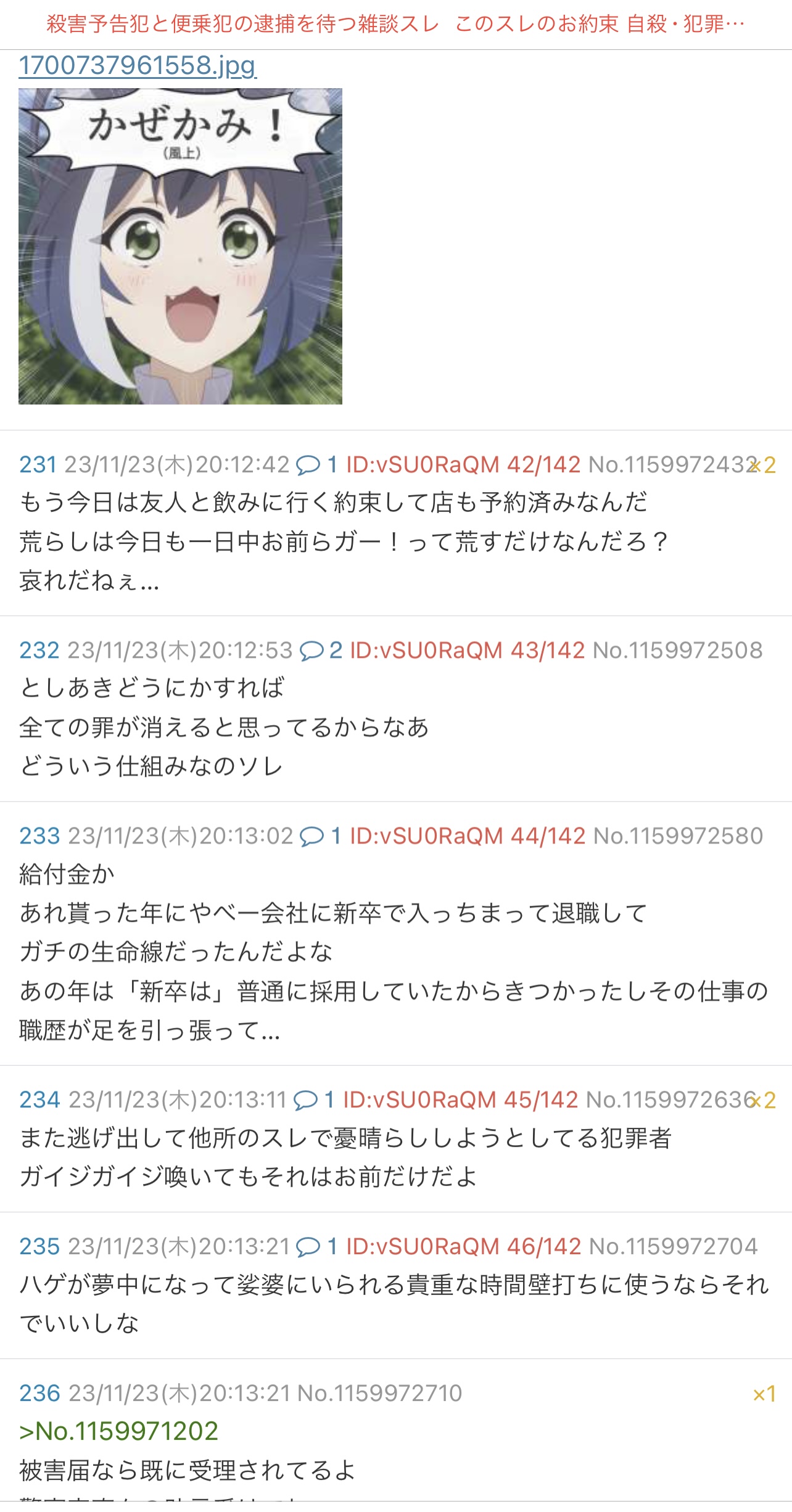Screen dimensions: 792x1512
Task: Tap No.1159972508 on post 232
Action: click(x=677, y=650)
